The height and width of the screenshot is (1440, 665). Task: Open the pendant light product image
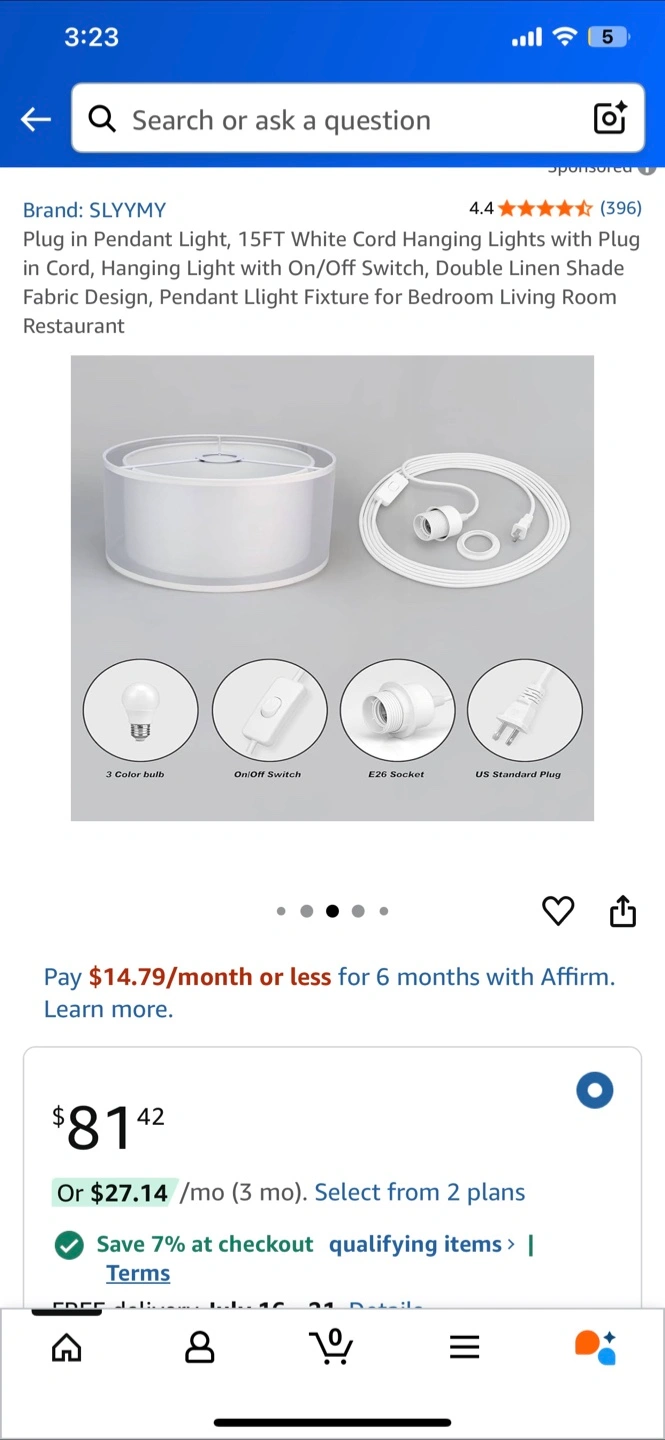332,588
